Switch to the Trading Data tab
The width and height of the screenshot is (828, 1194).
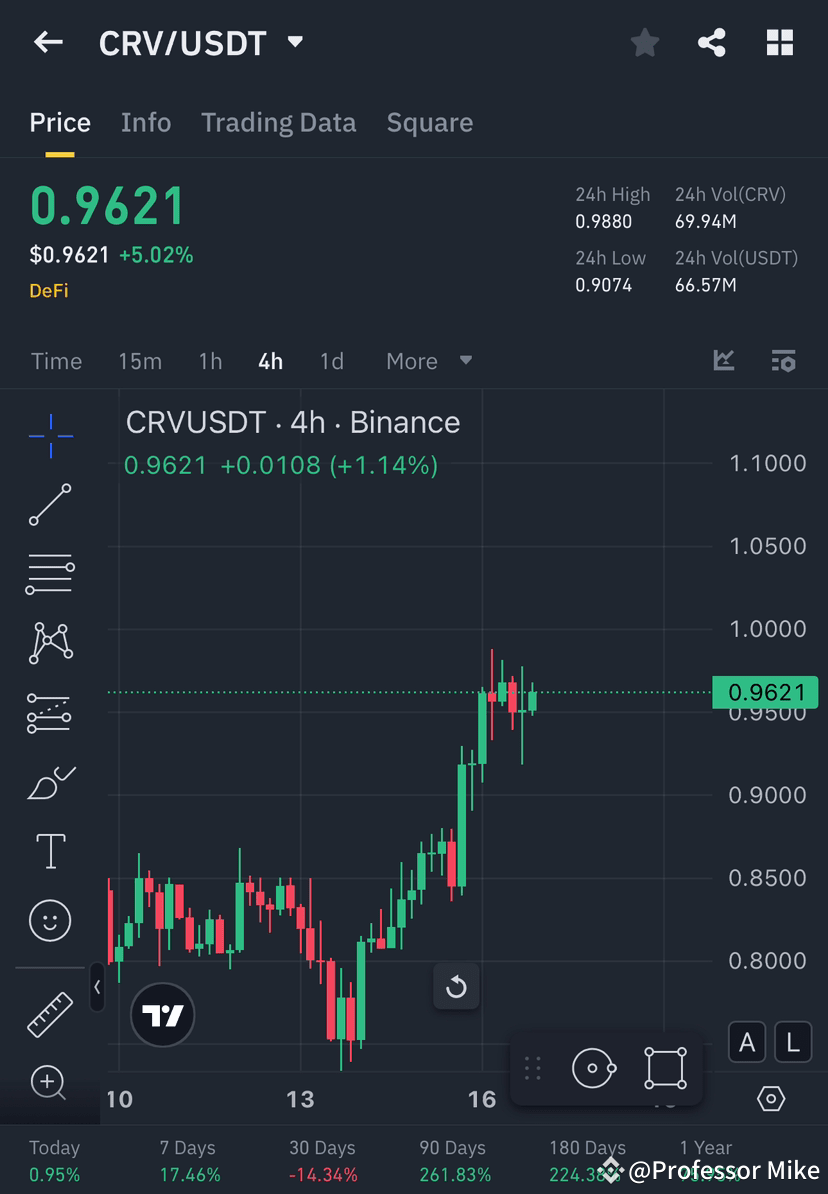tap(278, 122)
